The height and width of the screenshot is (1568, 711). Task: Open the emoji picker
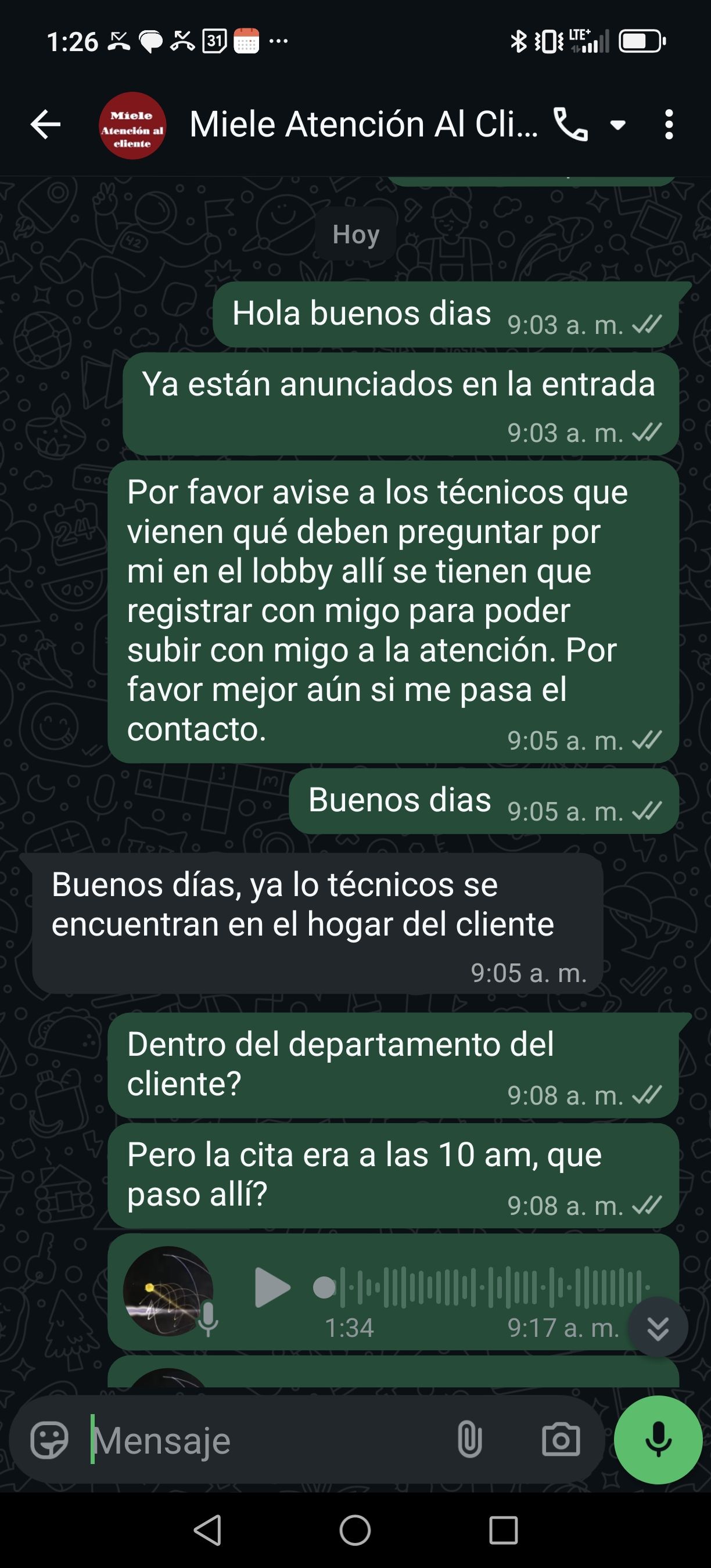coord(49,1440)
